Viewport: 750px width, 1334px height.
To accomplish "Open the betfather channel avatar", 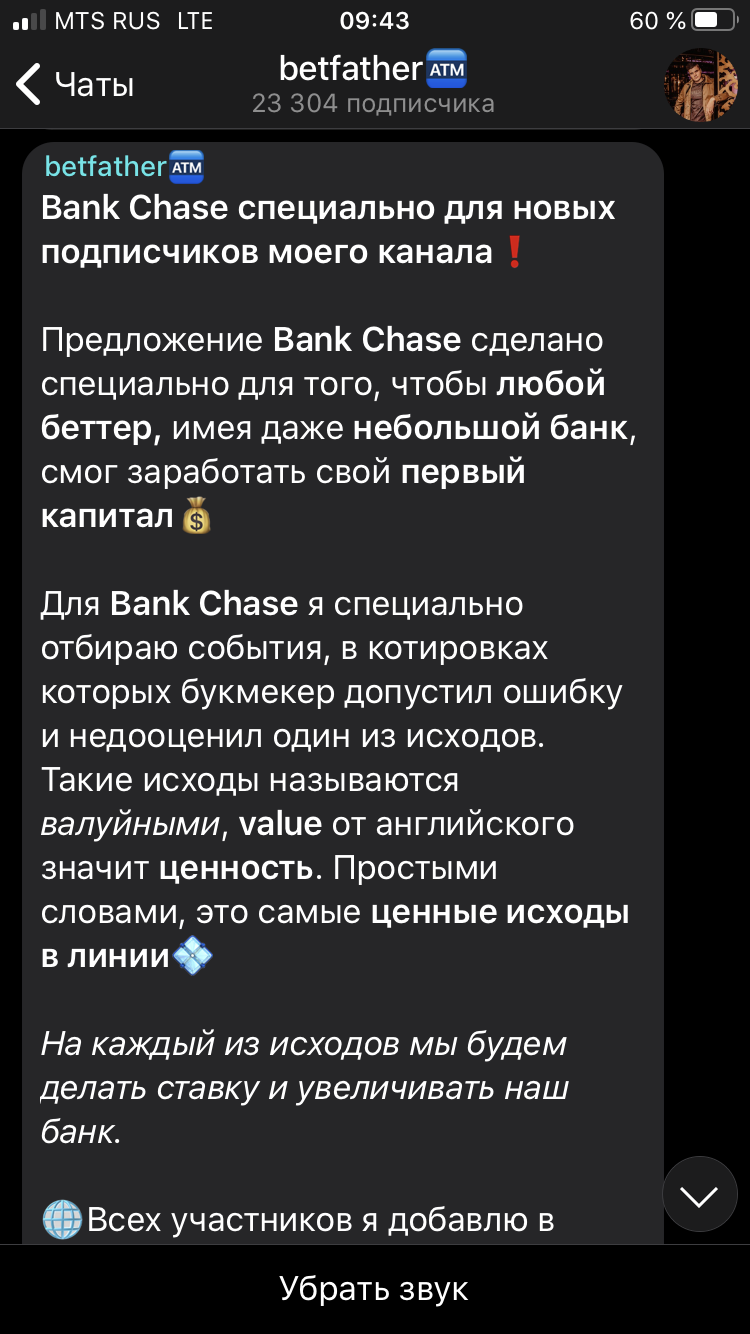I will click(701, 85).
